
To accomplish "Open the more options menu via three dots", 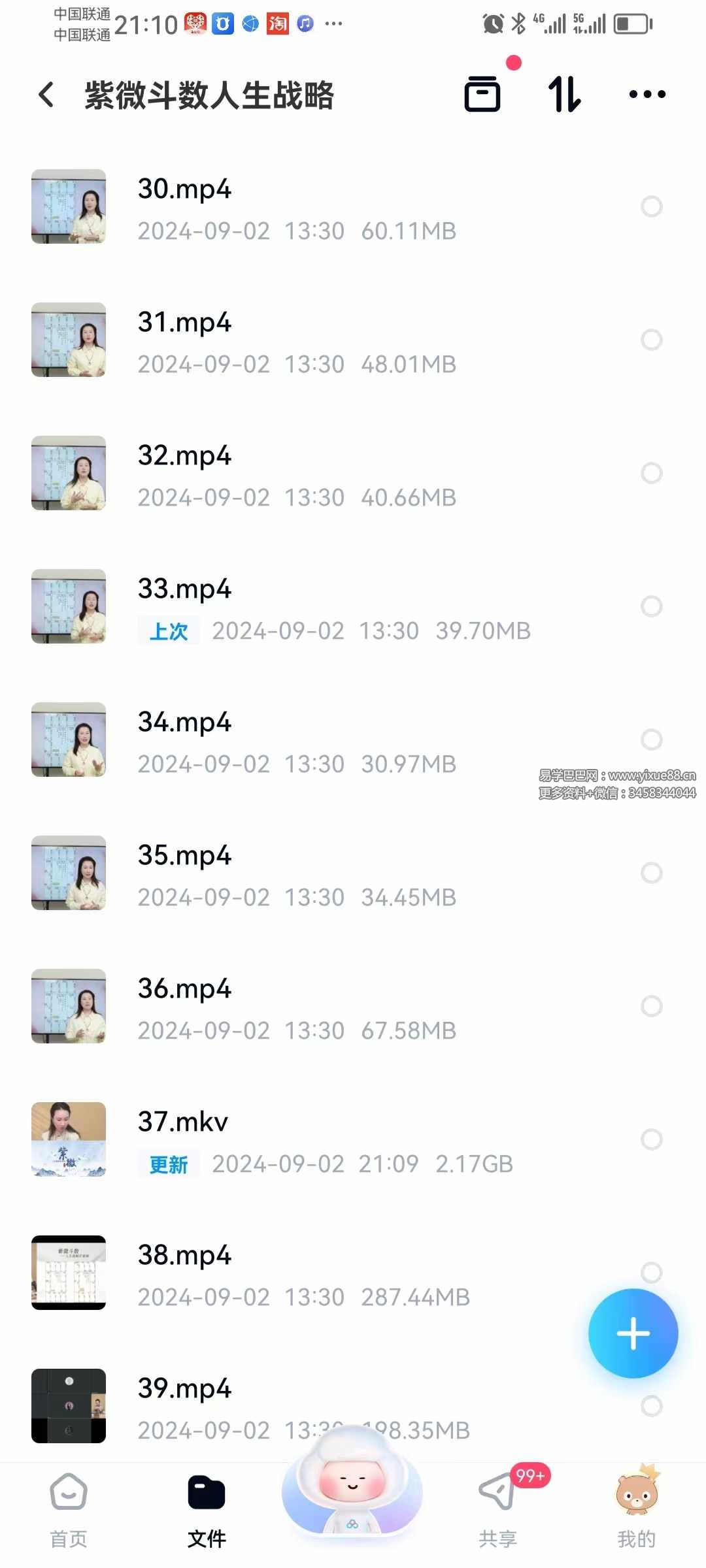I will click(x=647, y=95).
